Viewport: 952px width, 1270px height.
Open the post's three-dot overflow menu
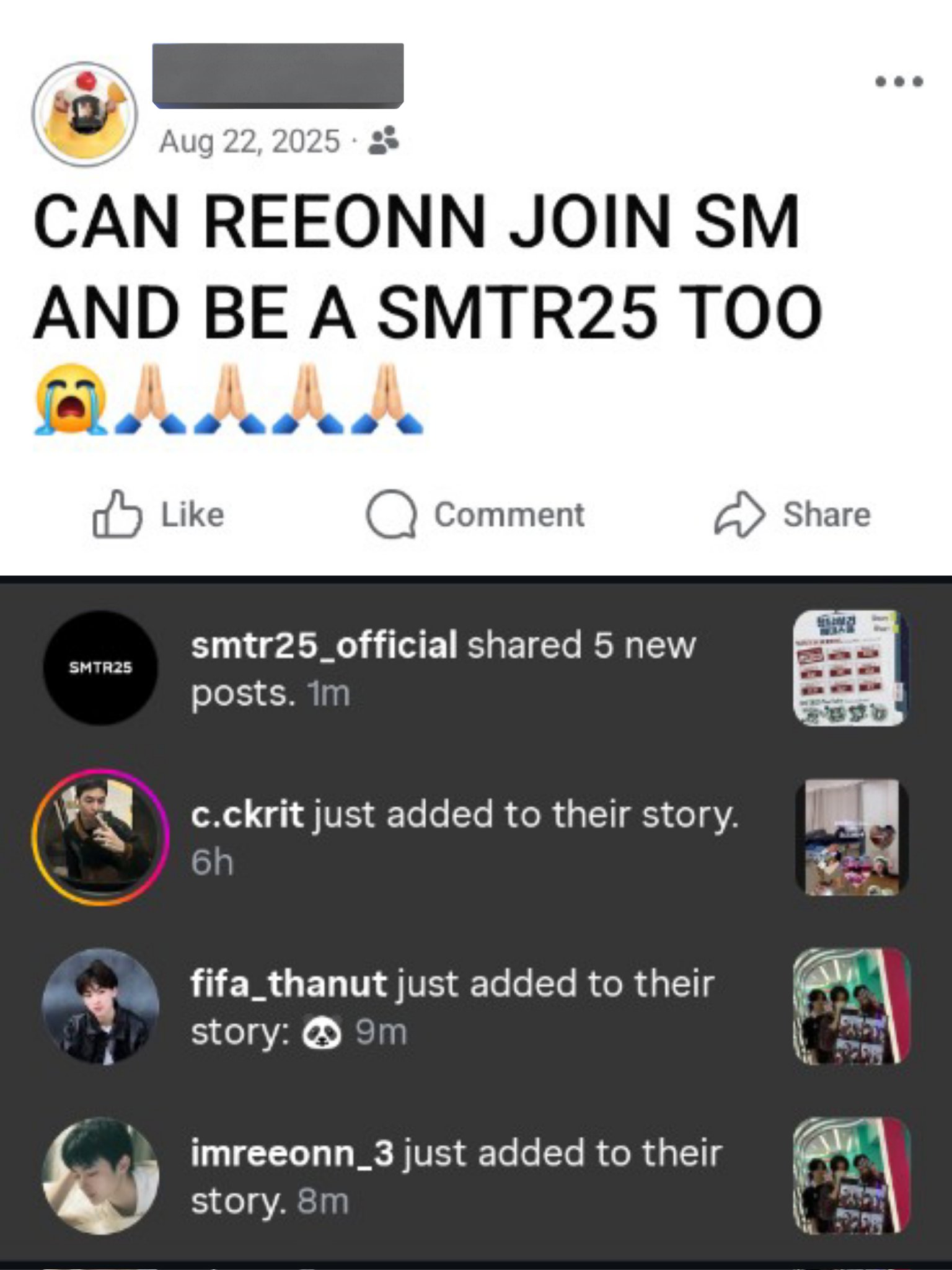(x=899, y=81)
